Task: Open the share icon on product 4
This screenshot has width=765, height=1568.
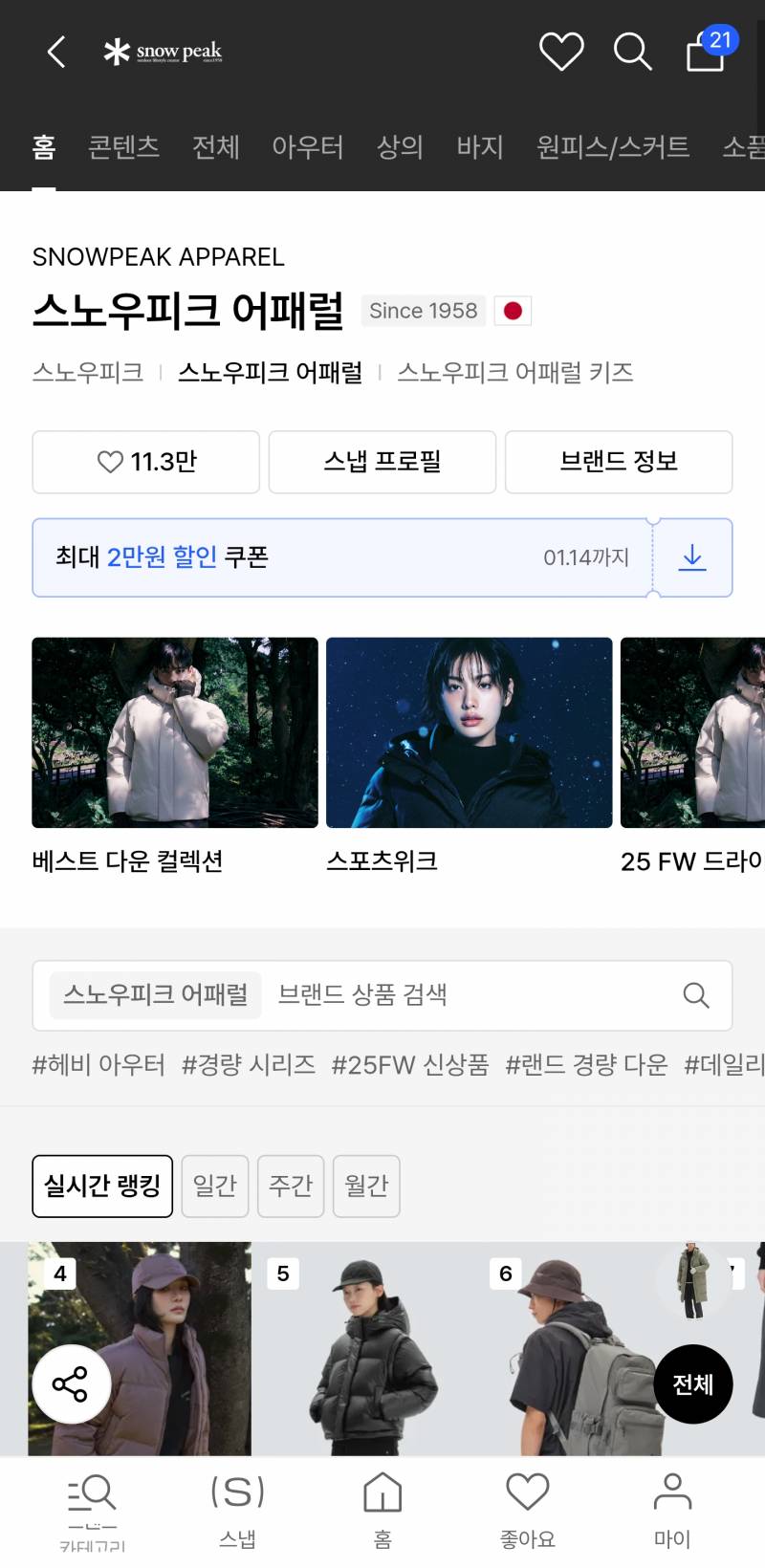Action: (72, 1383)
